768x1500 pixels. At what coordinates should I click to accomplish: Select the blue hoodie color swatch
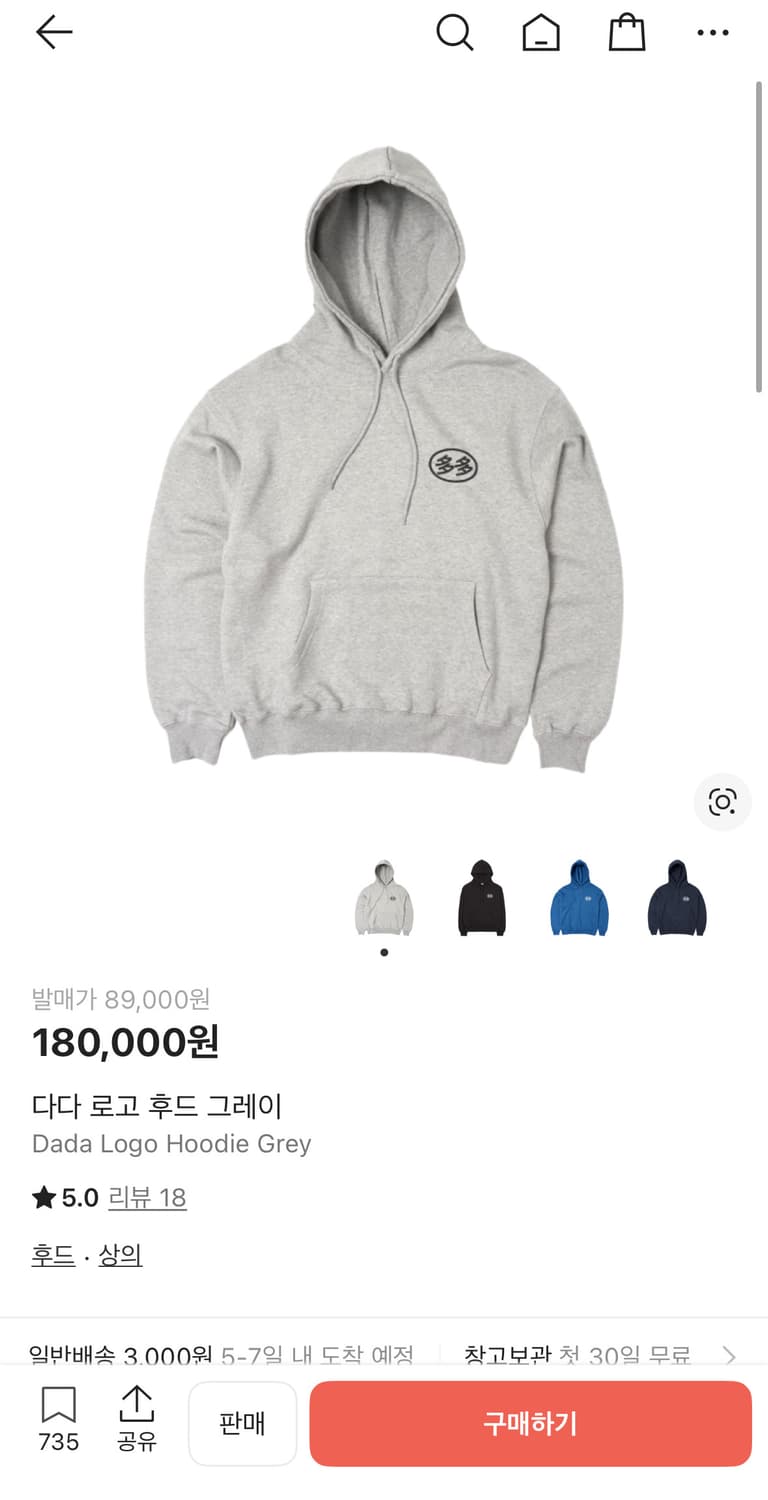[580, 897]
